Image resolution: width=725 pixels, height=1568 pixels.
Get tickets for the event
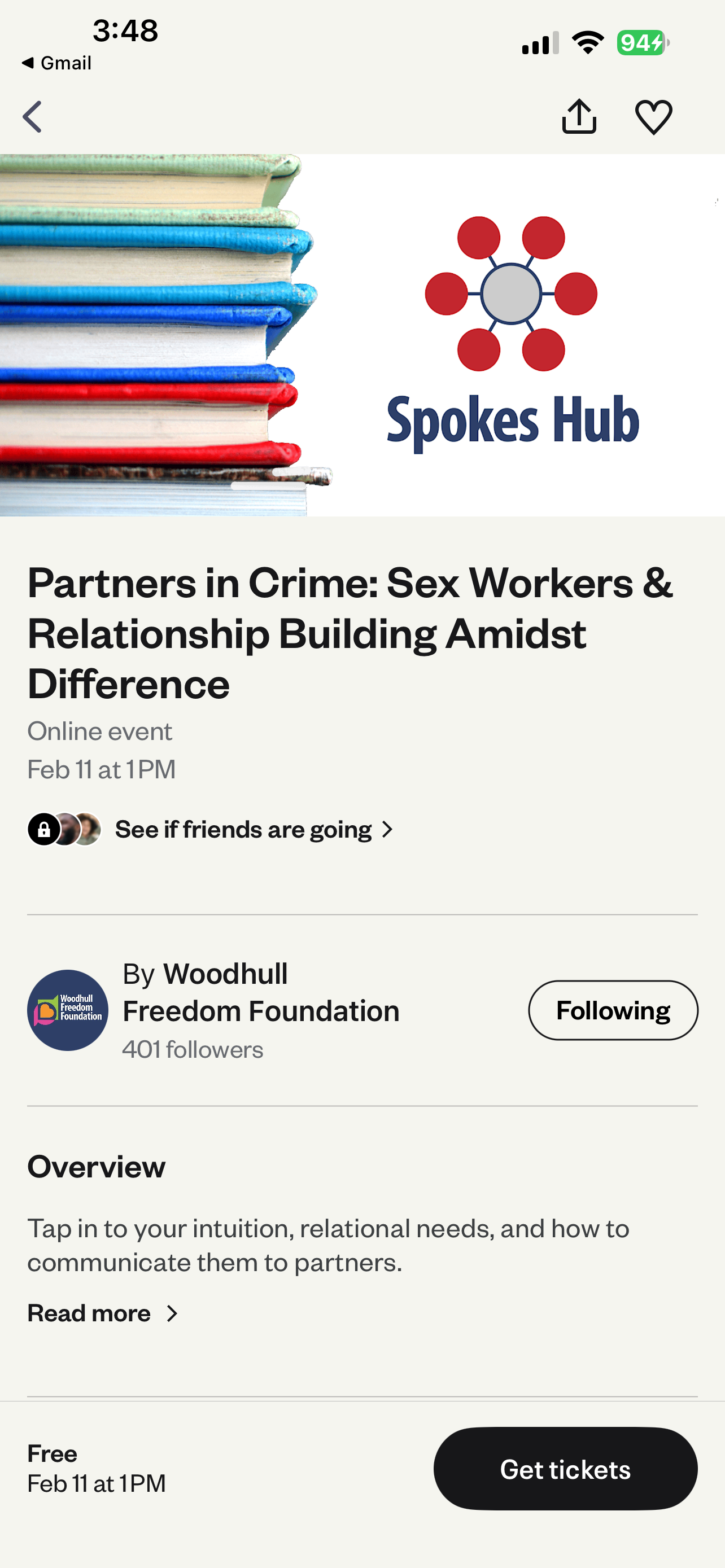(x=565, y=1469)
